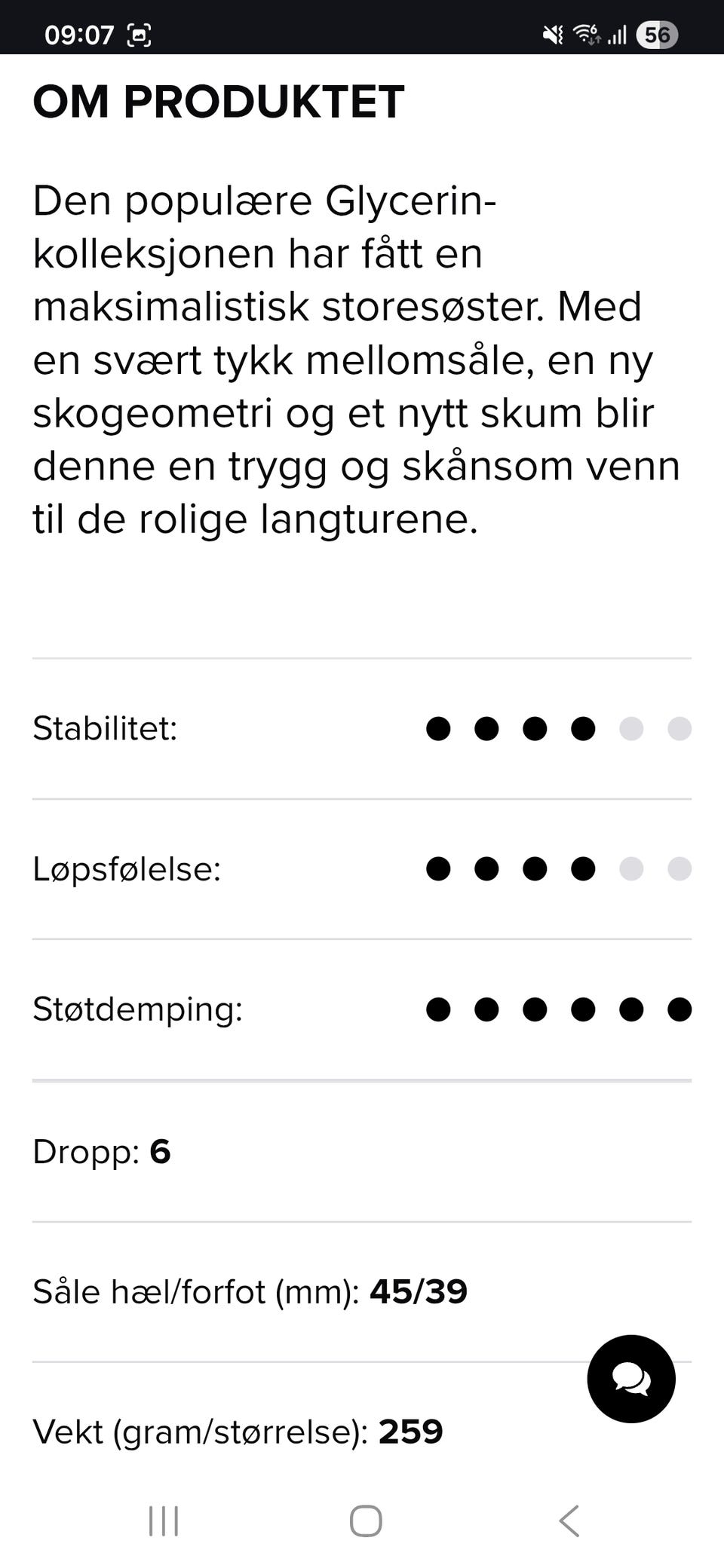Tap the Wi-Fi status icon
724x1568 pixels.
585,34
